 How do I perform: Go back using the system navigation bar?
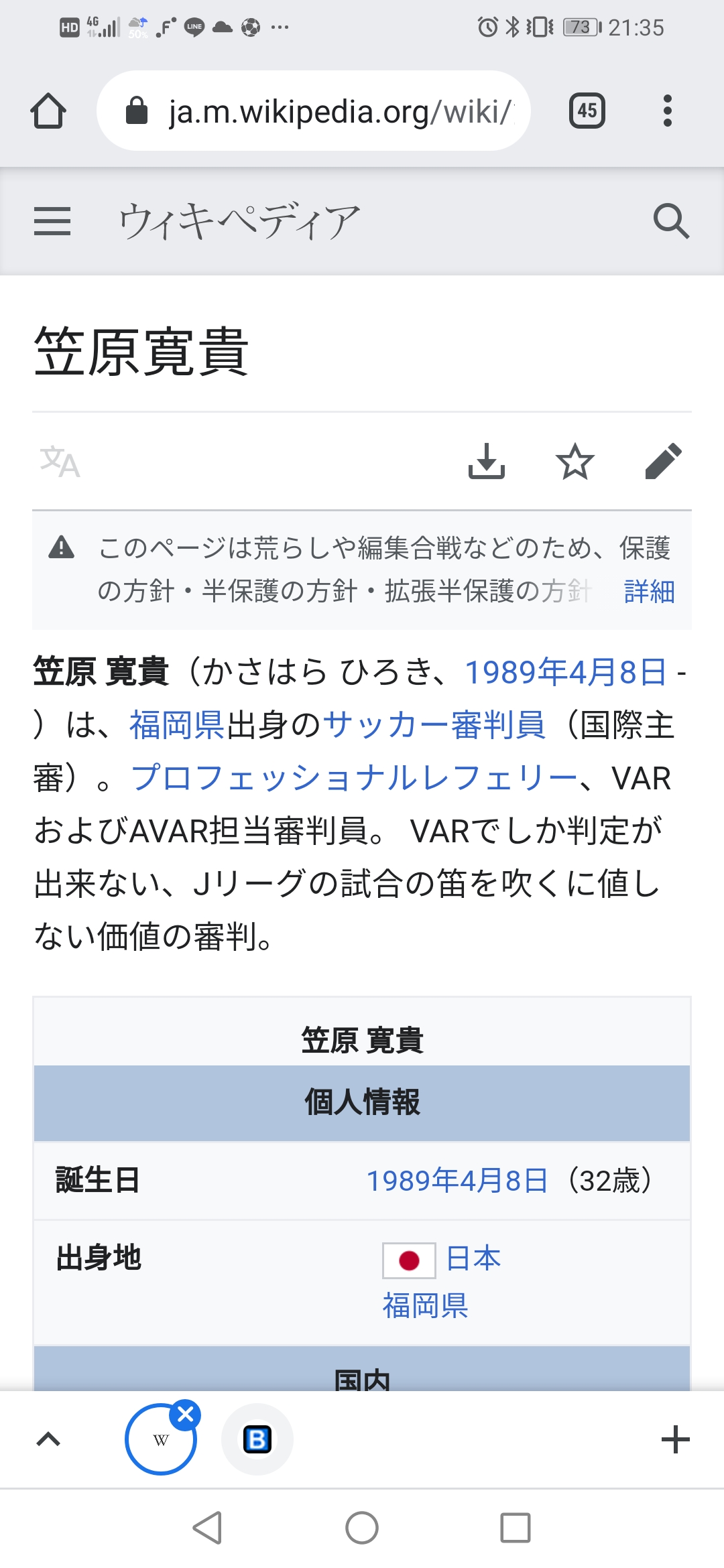click(208, 1528)
